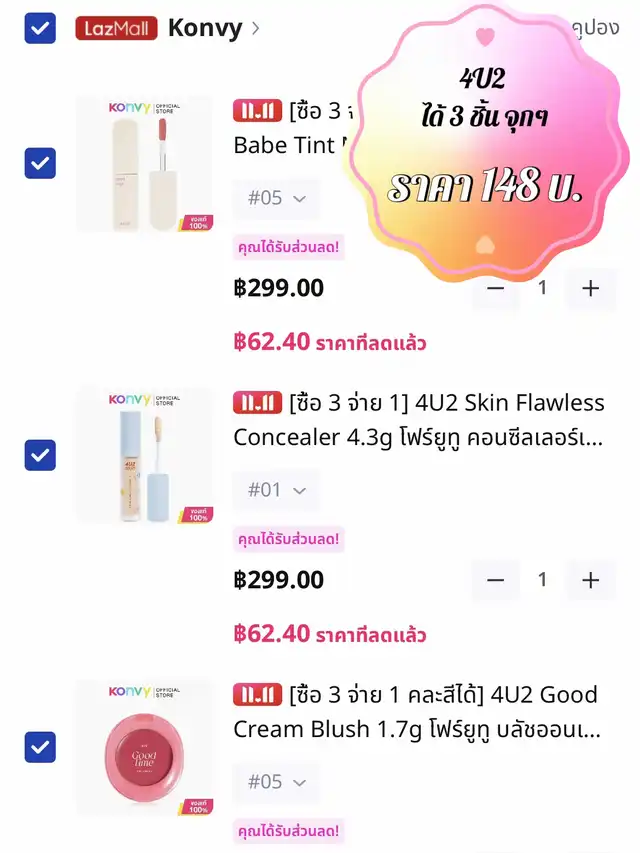This screenshot has width=640, height=853.
Task: Expand the #01 shade dropdown for the concealer
Action: [277, 490]
